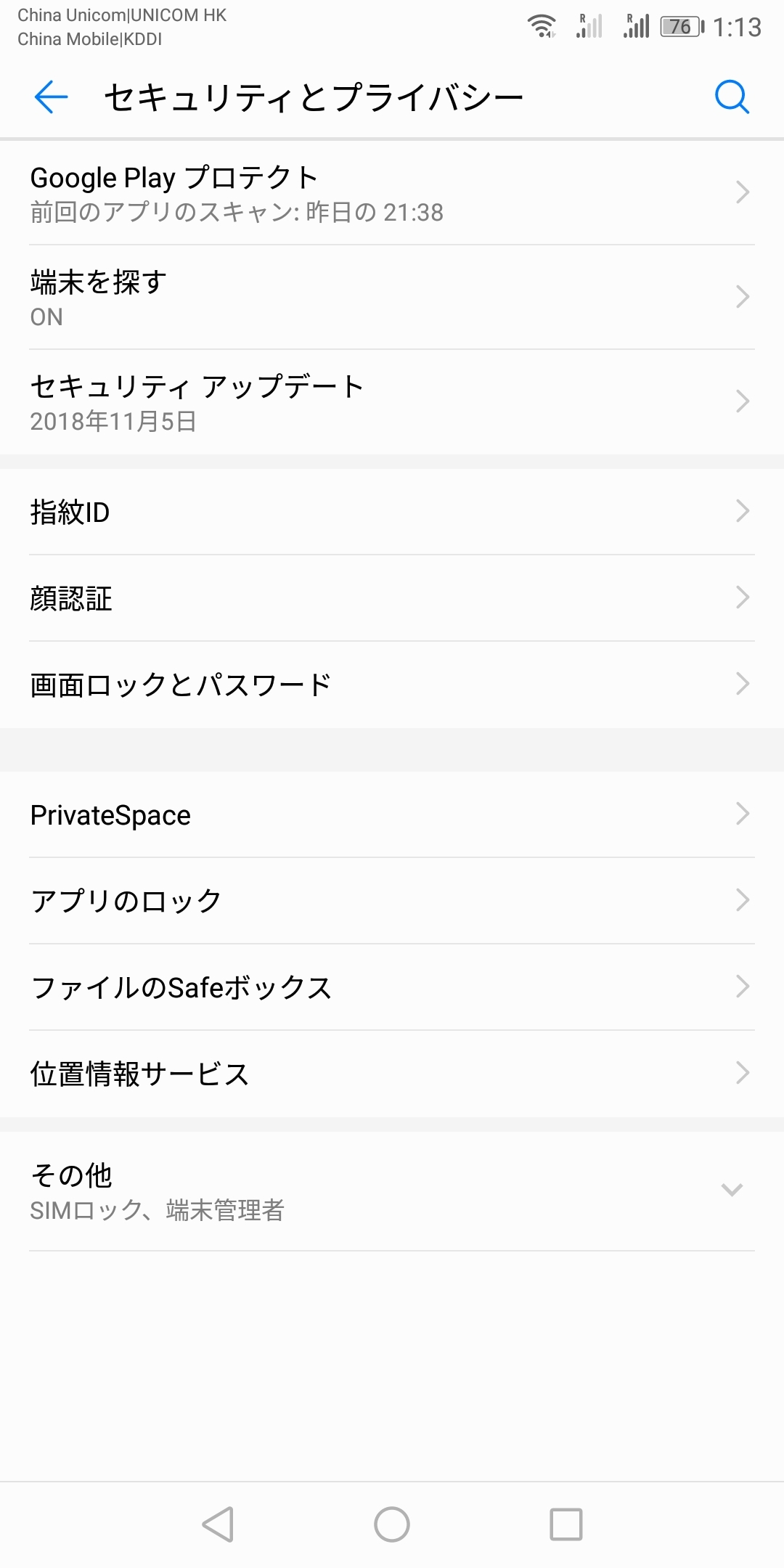The height and width of the screenshot is (1568, 784).
Task: Open PrivateSpace settings
Action: [x=392, y=814]
